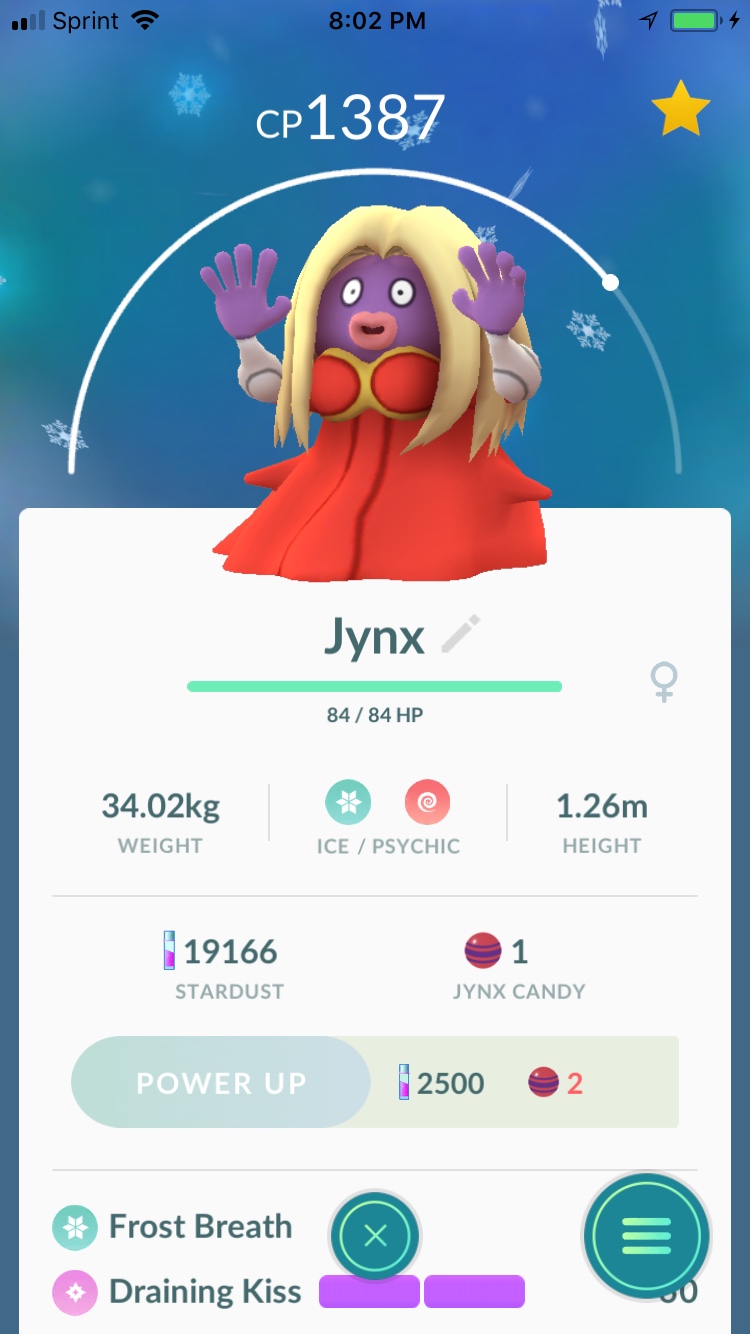The image size is (750, 1334).
Task: Open the round green menu button
Action: tap(646, 1236)
